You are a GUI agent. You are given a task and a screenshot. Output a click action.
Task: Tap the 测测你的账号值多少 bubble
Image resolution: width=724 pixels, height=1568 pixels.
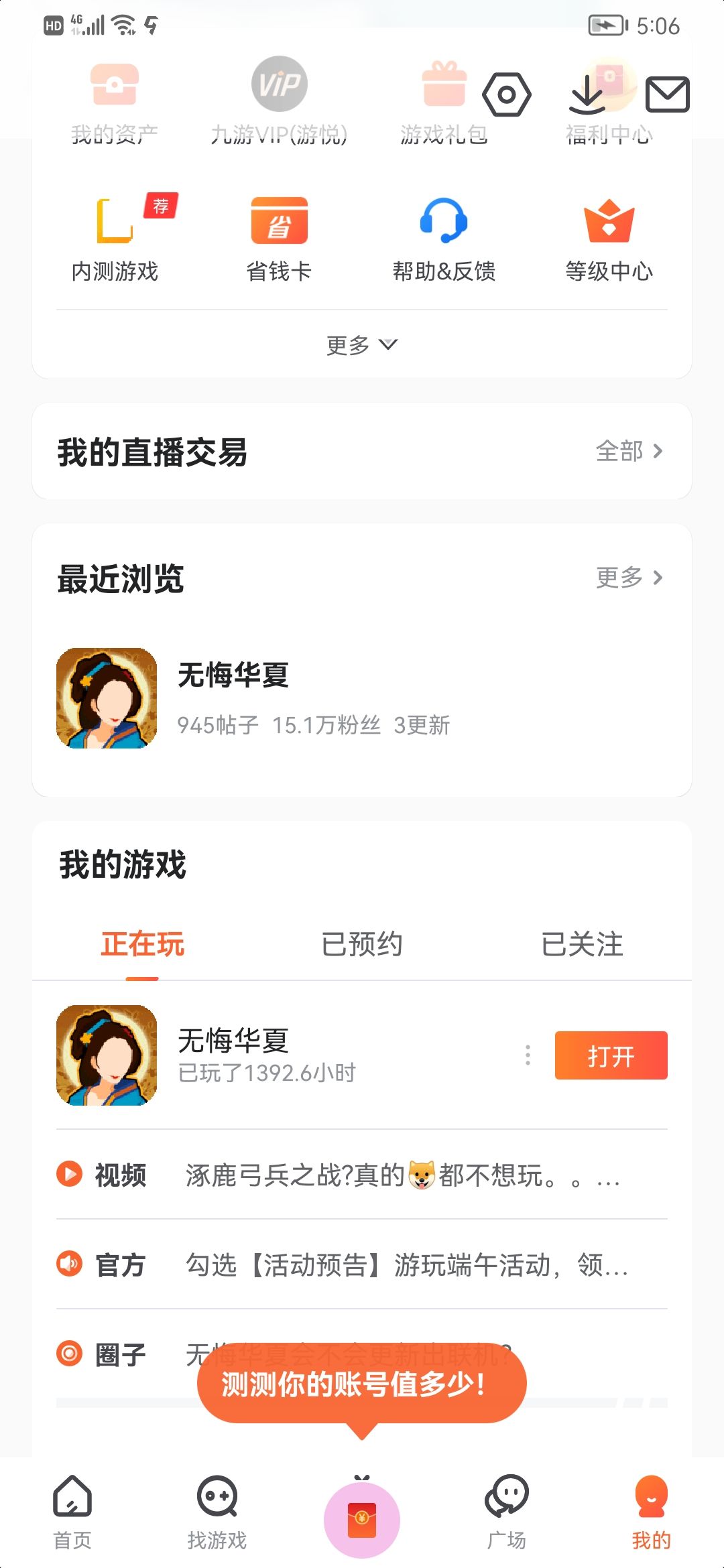coord(362,1383)
